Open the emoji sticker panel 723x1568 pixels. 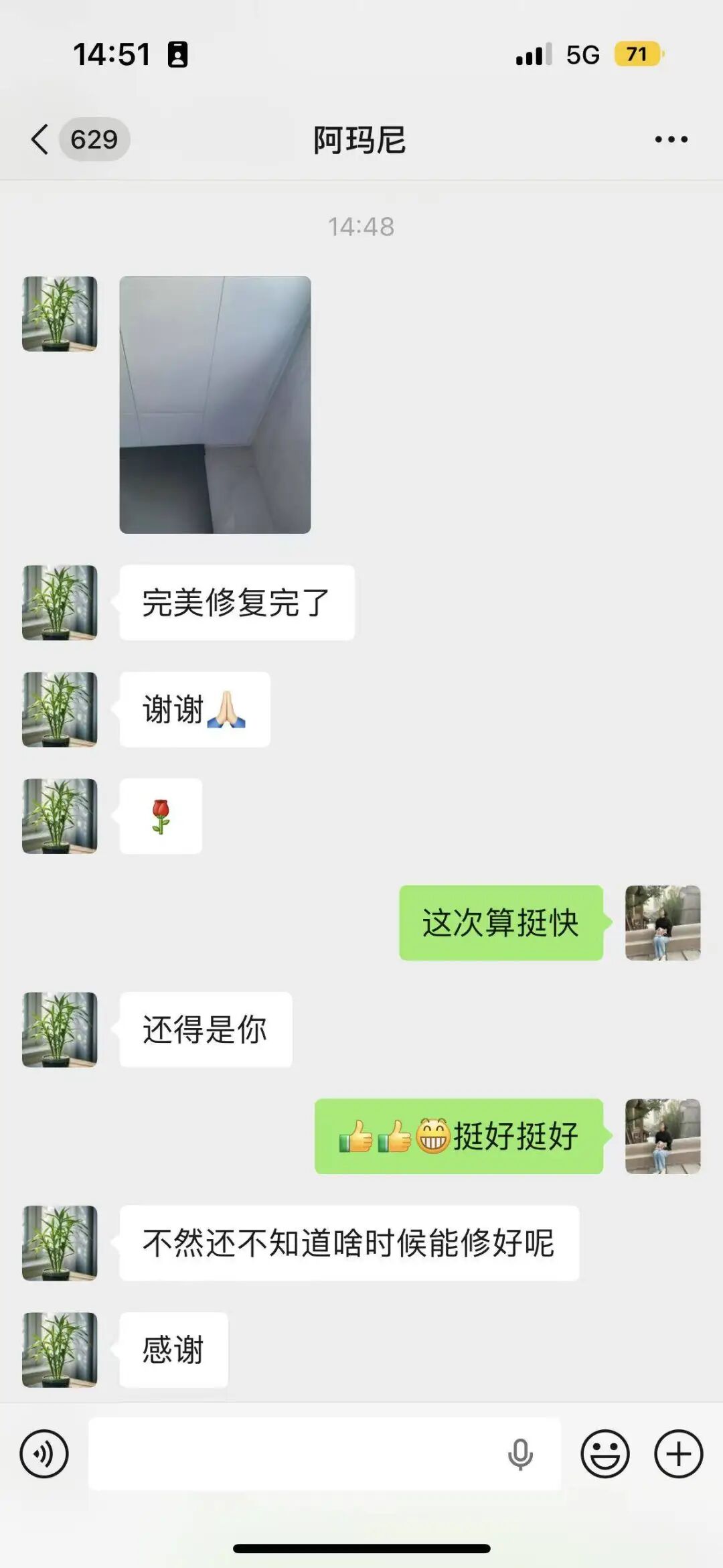[605, 1453]
